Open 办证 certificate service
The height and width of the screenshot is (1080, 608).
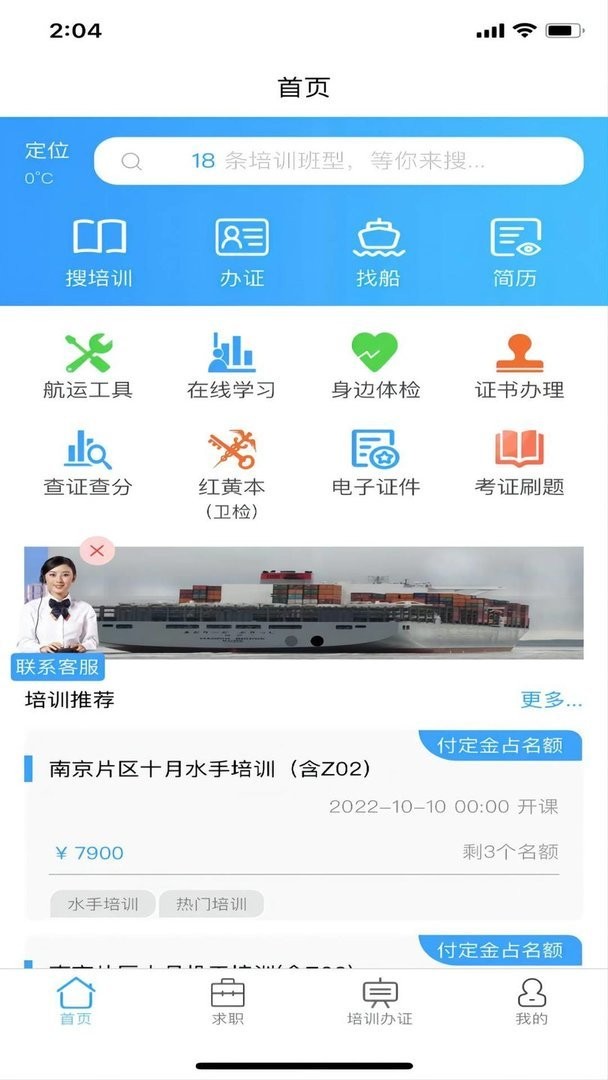click(242, 253)
